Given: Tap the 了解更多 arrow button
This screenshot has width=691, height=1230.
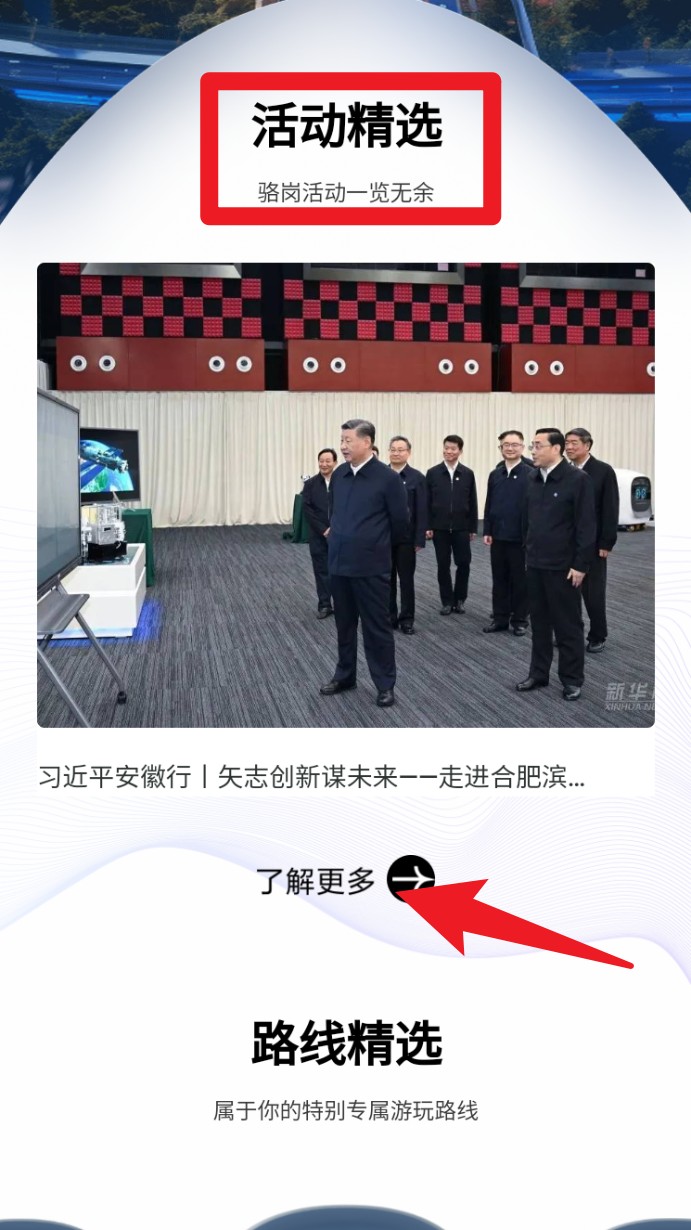Looking at the screenshot, I should 410,879.
